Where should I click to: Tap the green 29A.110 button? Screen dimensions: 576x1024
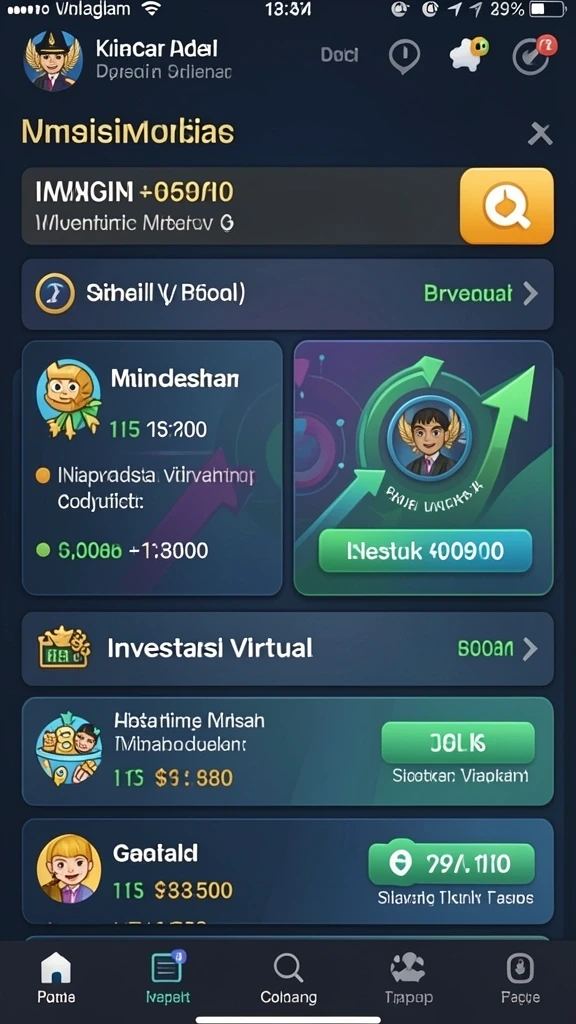[x=451, y=863]
